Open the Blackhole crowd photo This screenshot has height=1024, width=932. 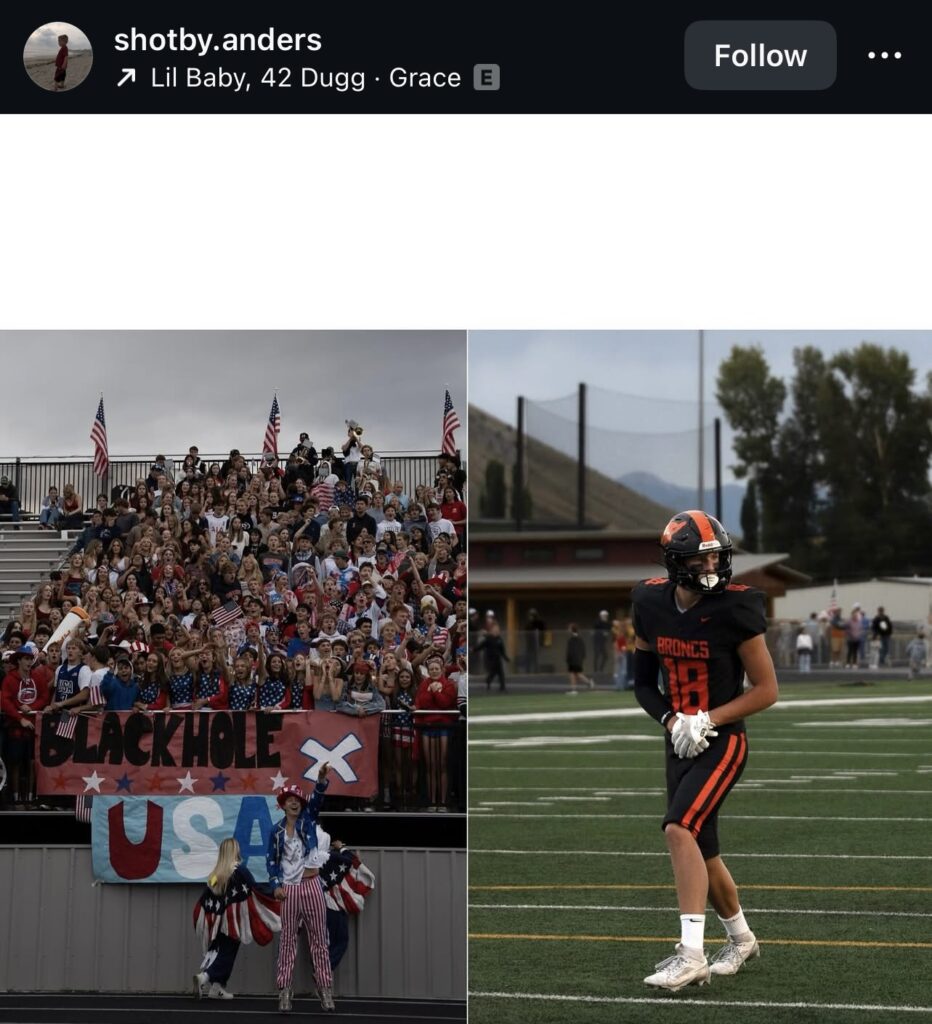pos(233,676)
